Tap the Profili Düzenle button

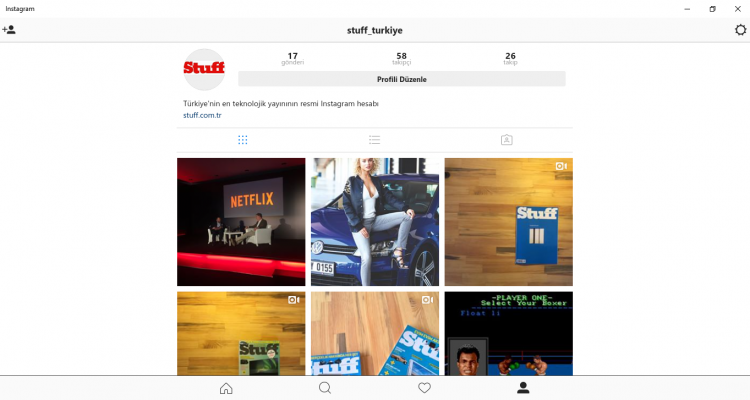(x=401, y=79)
